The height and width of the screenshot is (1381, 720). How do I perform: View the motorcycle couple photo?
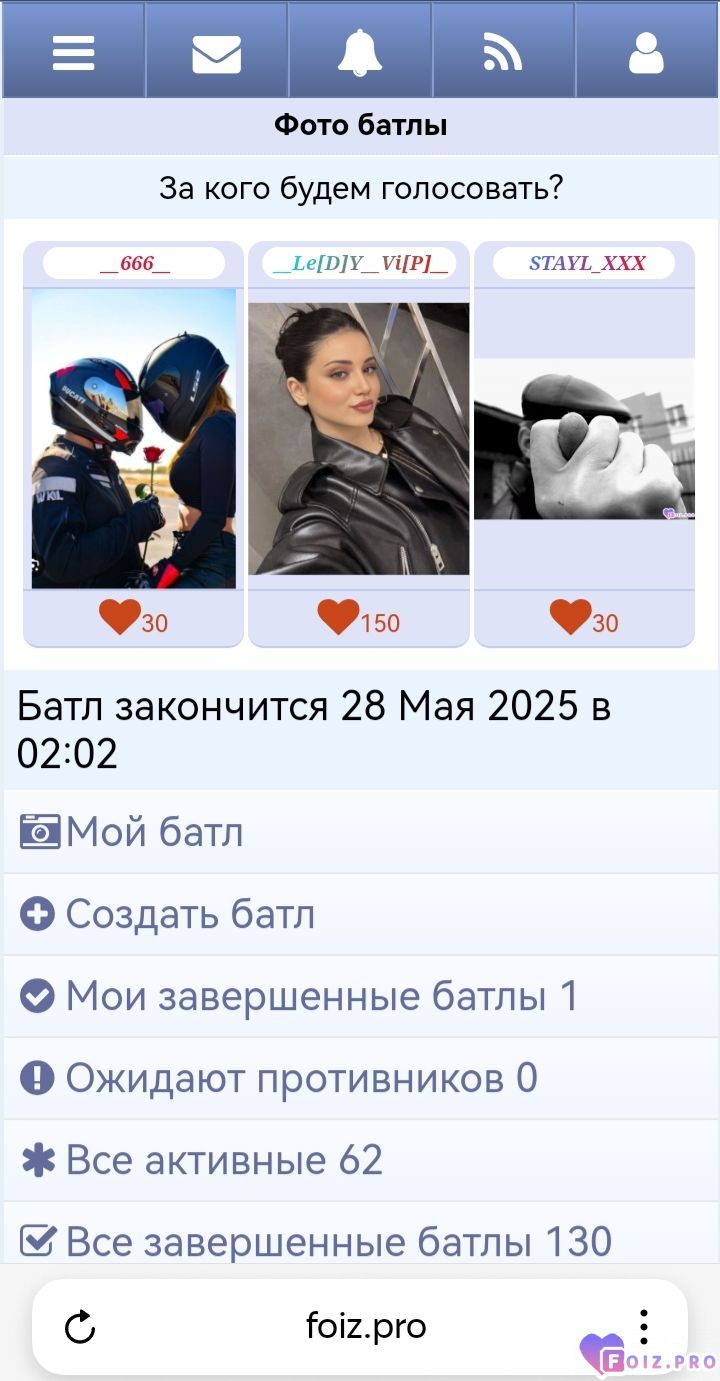134,439
